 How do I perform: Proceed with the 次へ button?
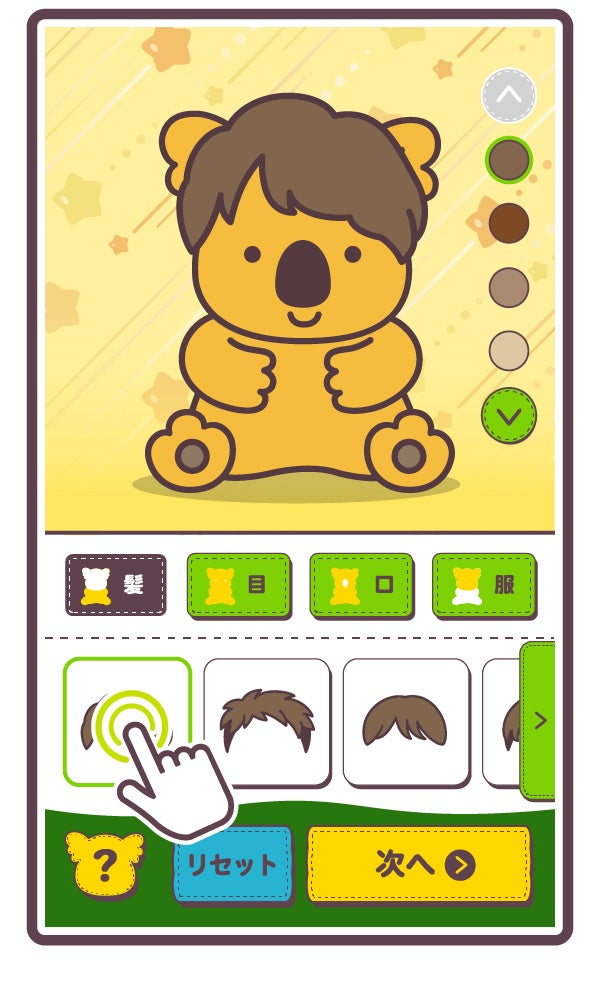[419, 864]
